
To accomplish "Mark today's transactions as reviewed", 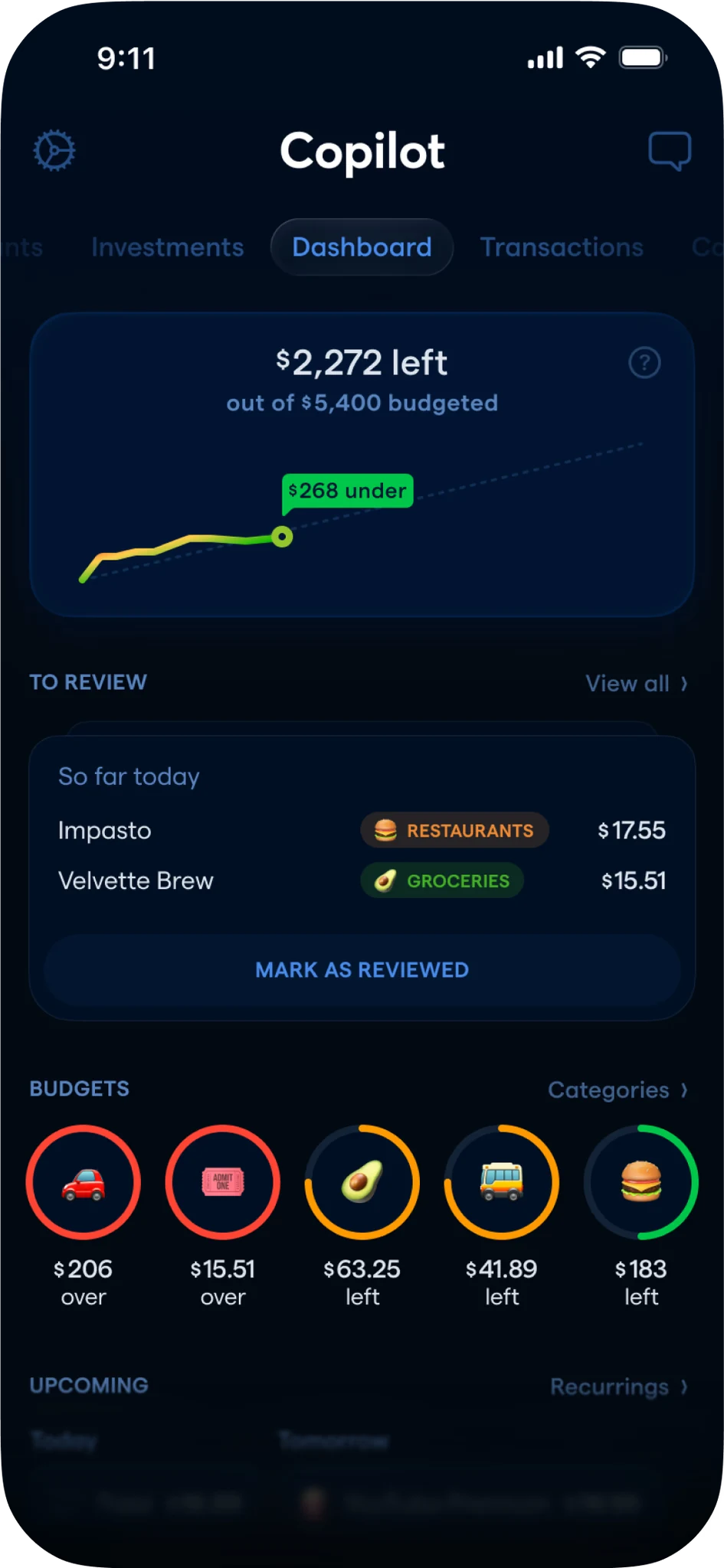I will pyautogui.click(x=362, y=970).
